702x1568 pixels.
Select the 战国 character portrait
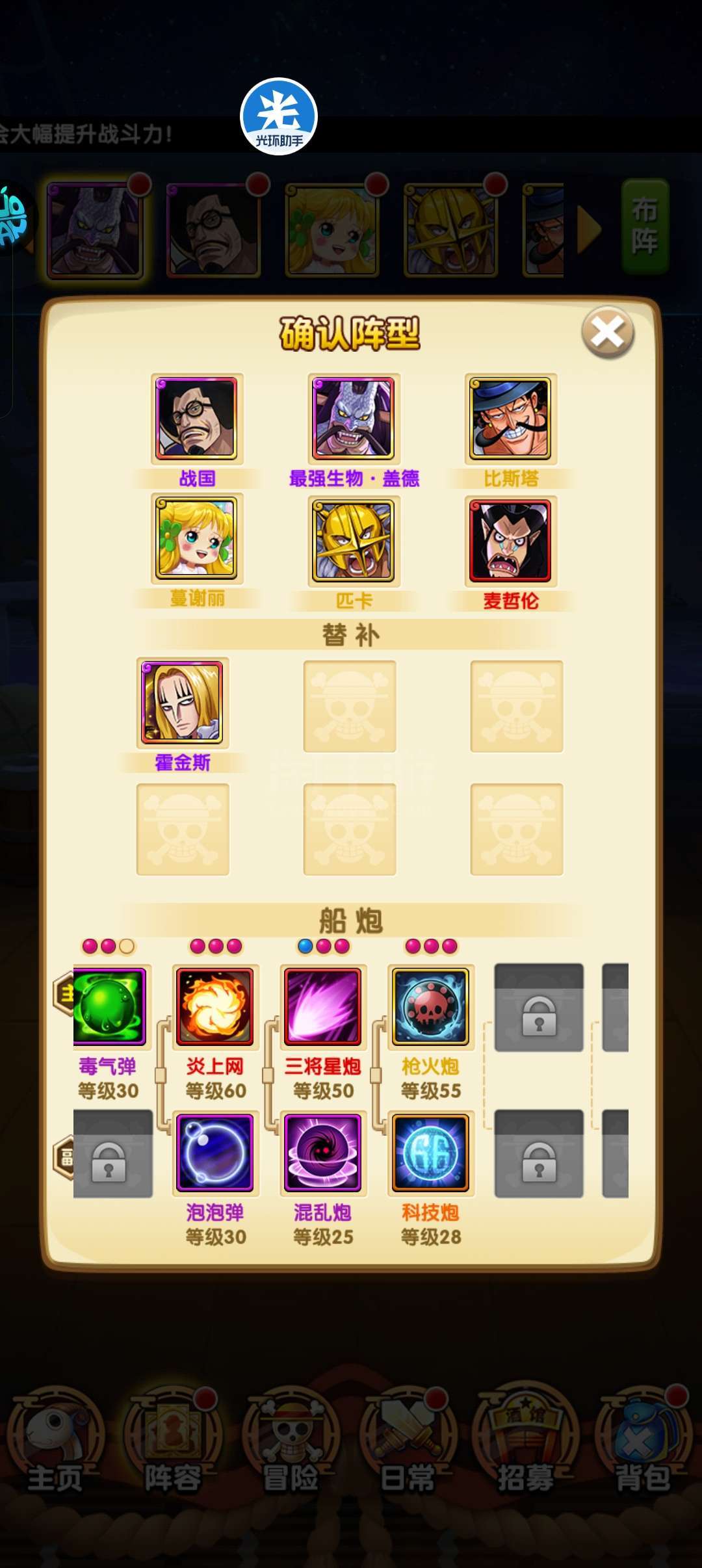pos(197,419)
